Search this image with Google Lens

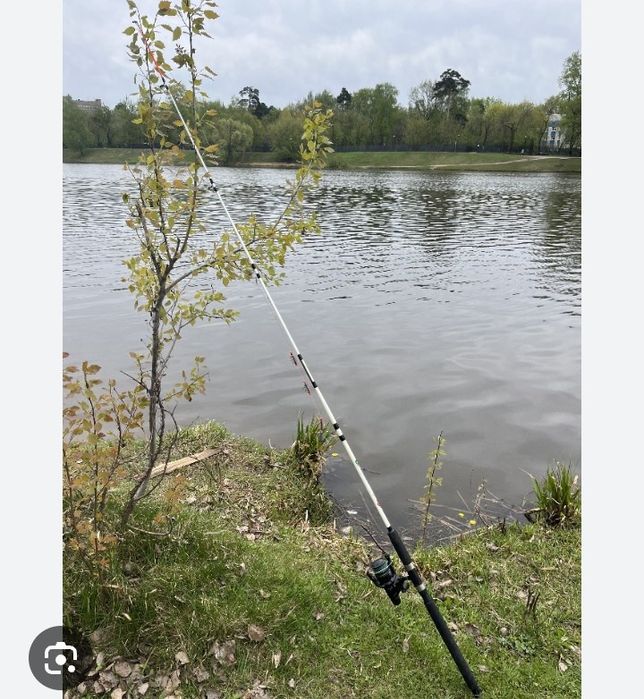[x=60, y=658]
